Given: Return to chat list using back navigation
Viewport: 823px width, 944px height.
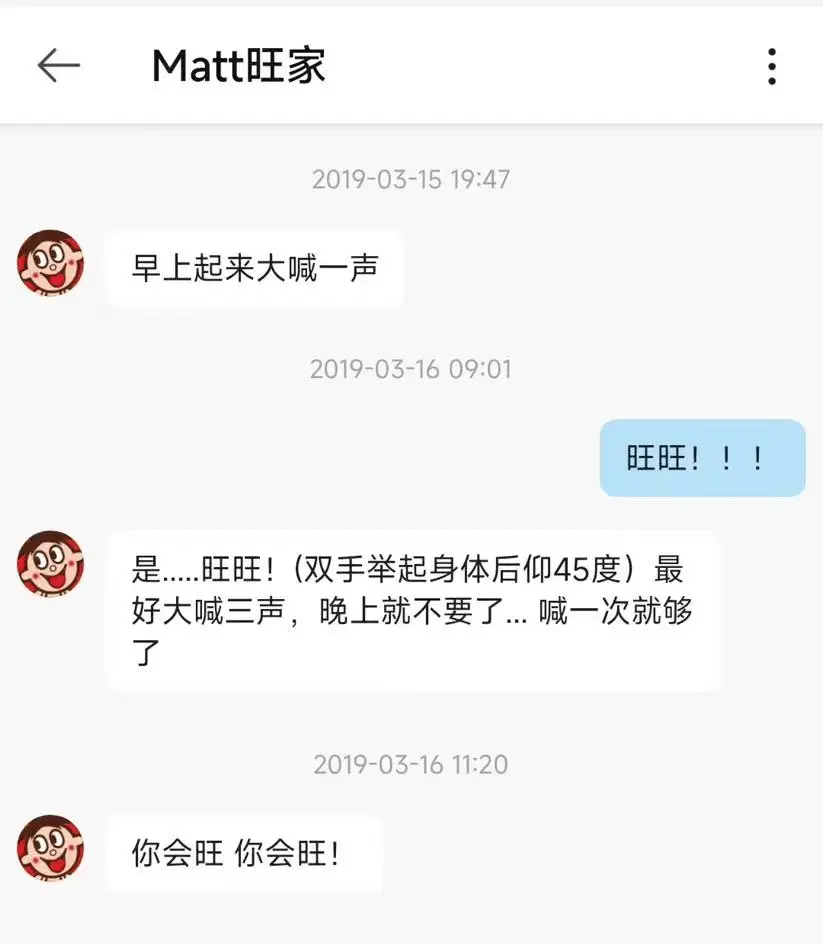Looking at the screenshot, I should click(x=59, y=65).
